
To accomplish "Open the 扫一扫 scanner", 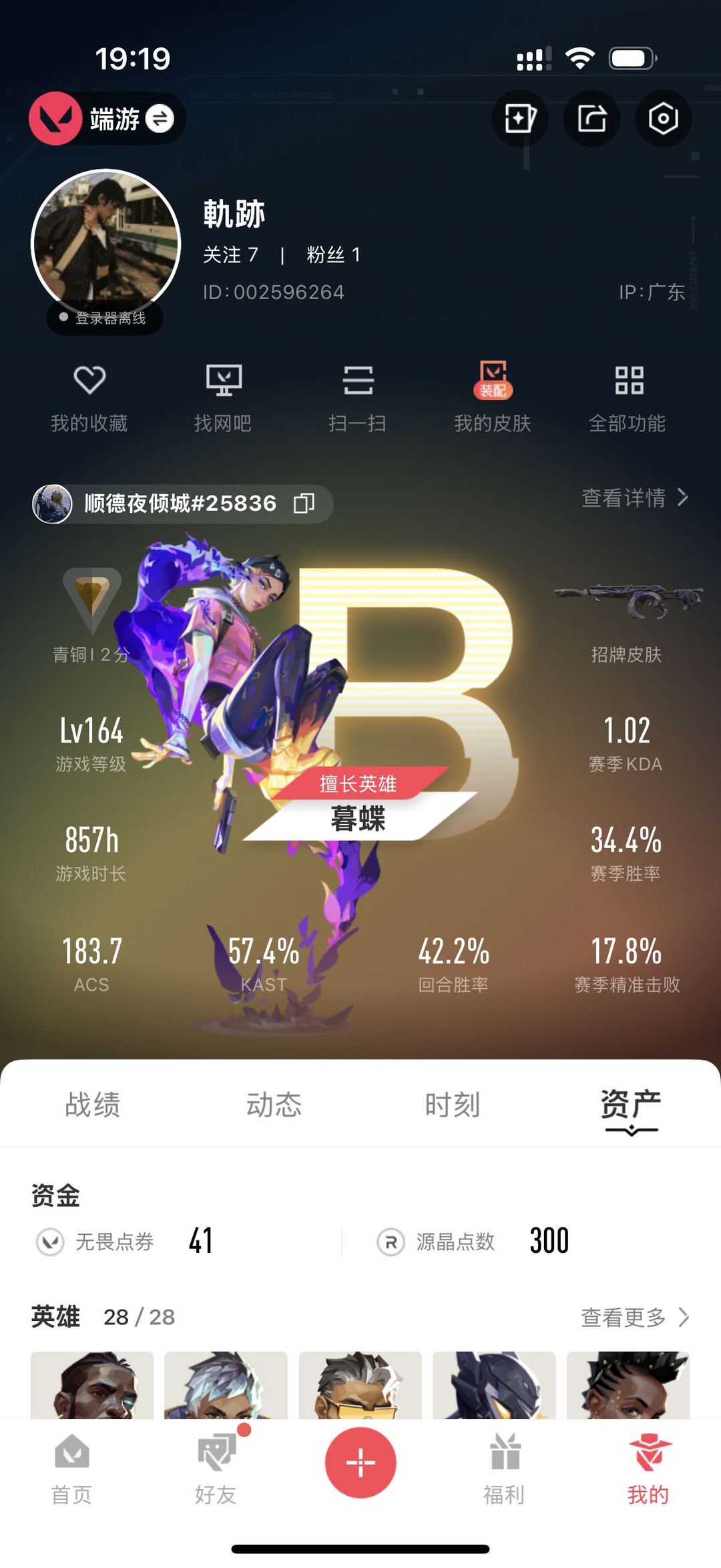I will pyautogui.click(x=358, y=396).
